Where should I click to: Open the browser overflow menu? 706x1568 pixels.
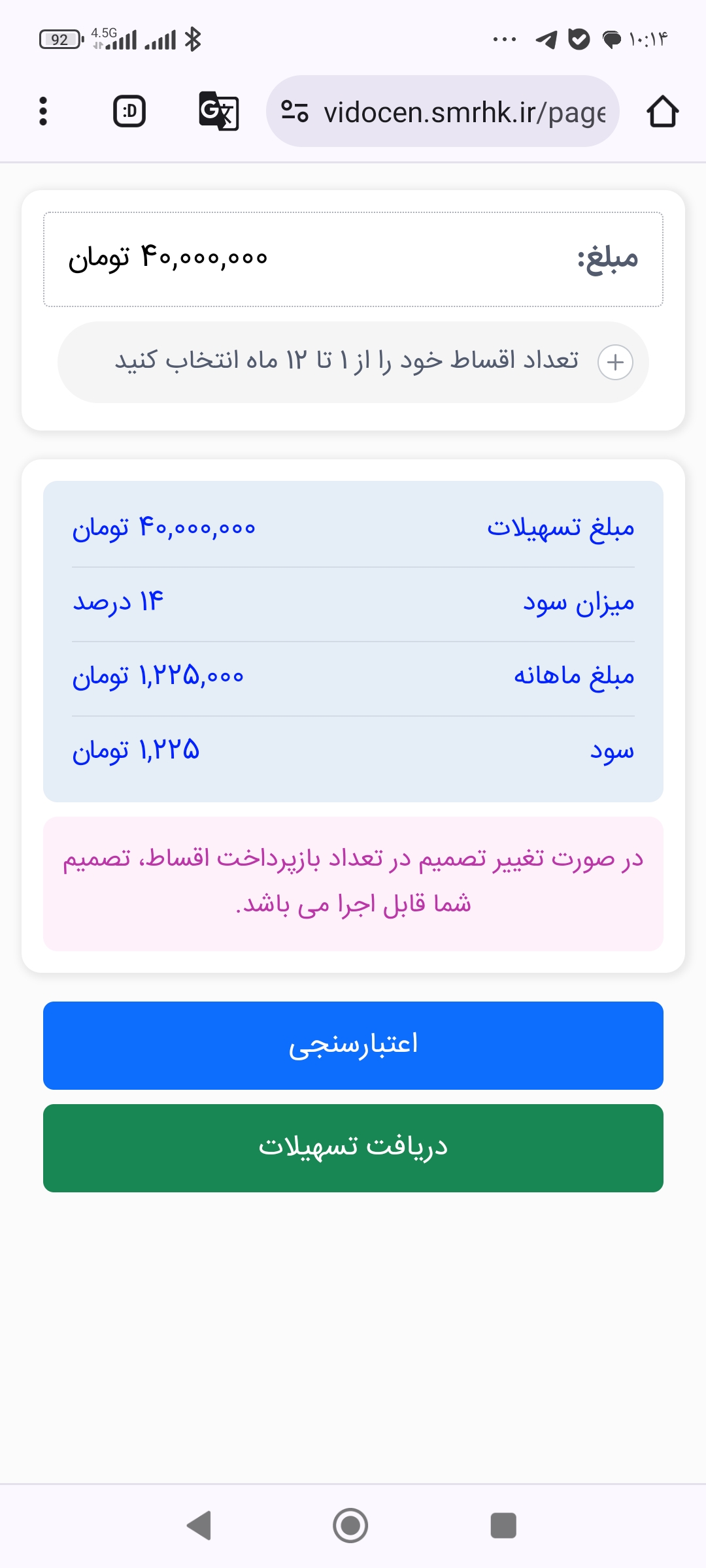tap(43, 111)
